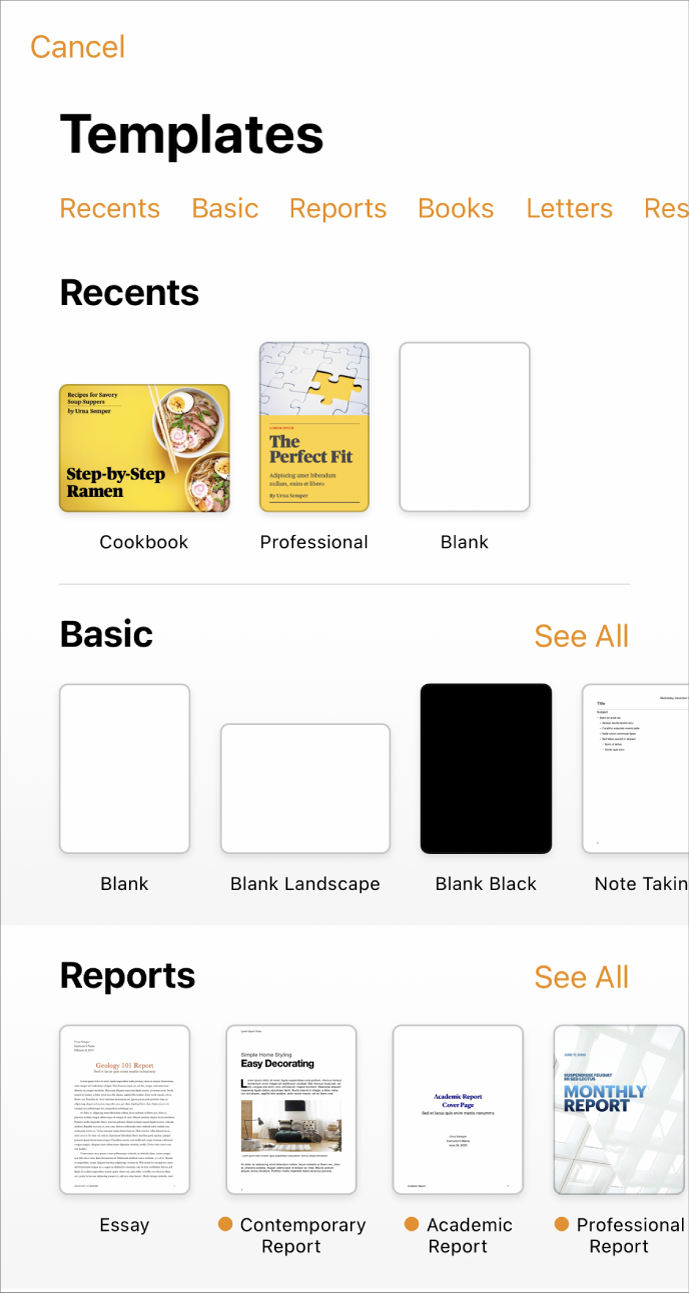The image size is (689, 1295).
Task: Open the Note Taking template
Action: click(x=636, y=768)
